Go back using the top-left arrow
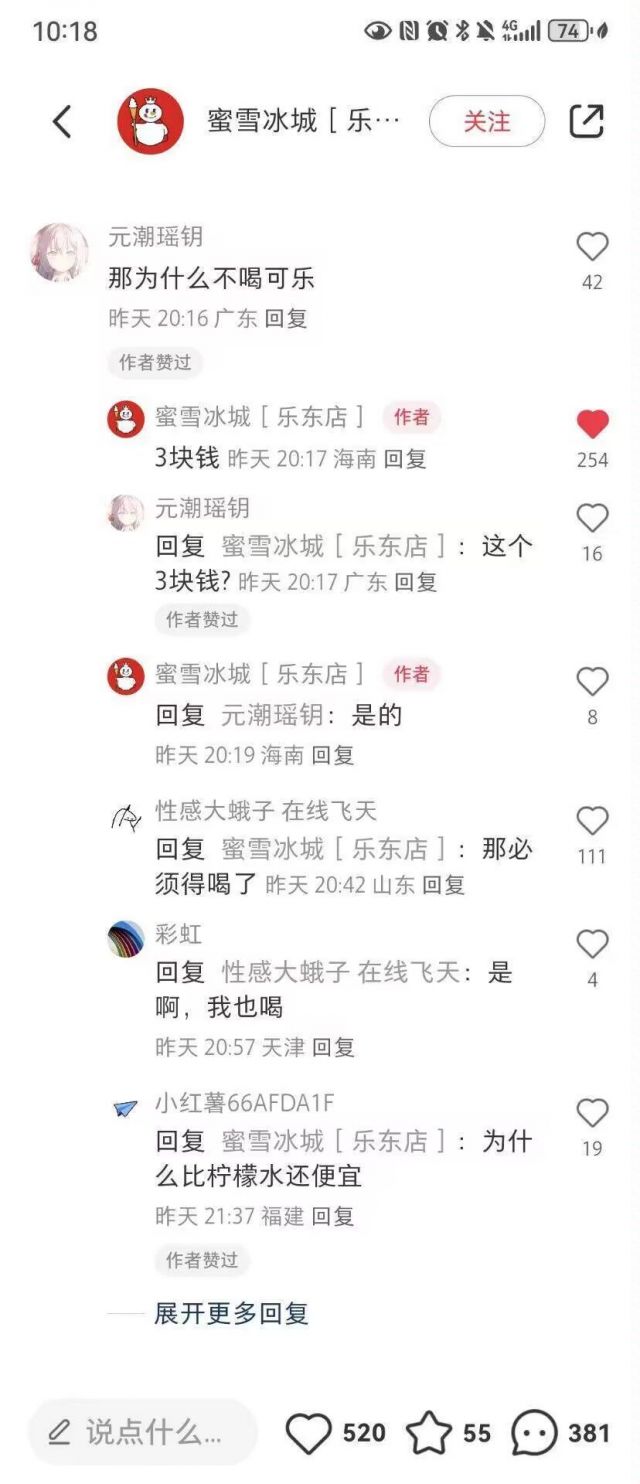640x1484 pixels. click(62, 121)
